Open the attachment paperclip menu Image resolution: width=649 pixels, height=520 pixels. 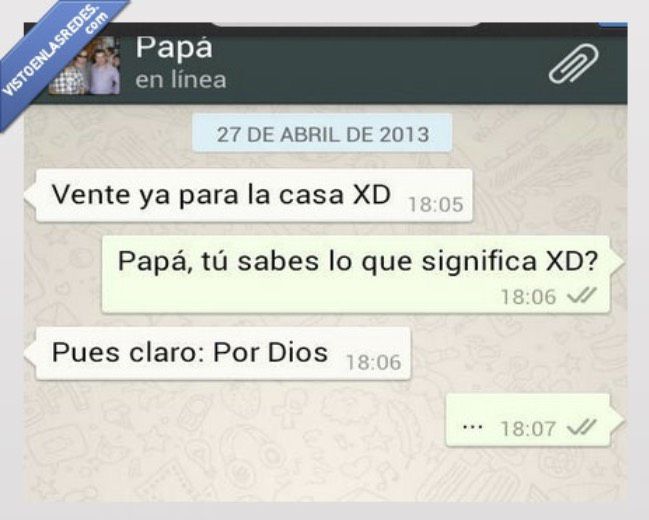pyautogui.click(x=574, y=64)
